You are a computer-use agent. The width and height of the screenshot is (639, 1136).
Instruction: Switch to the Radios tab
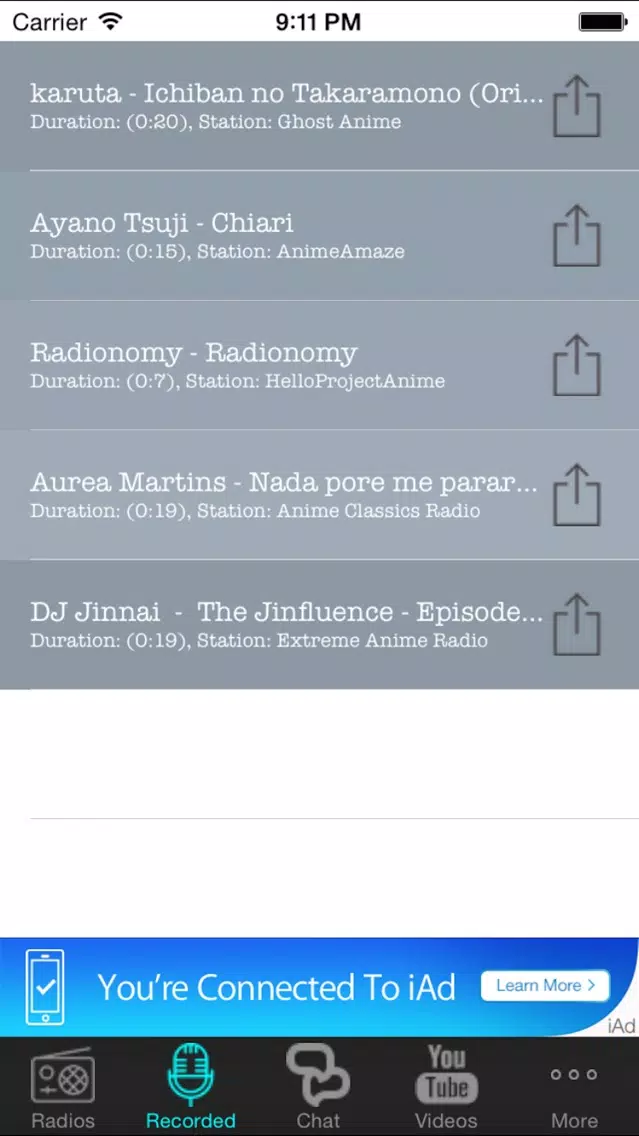[x=63, y=1087]
